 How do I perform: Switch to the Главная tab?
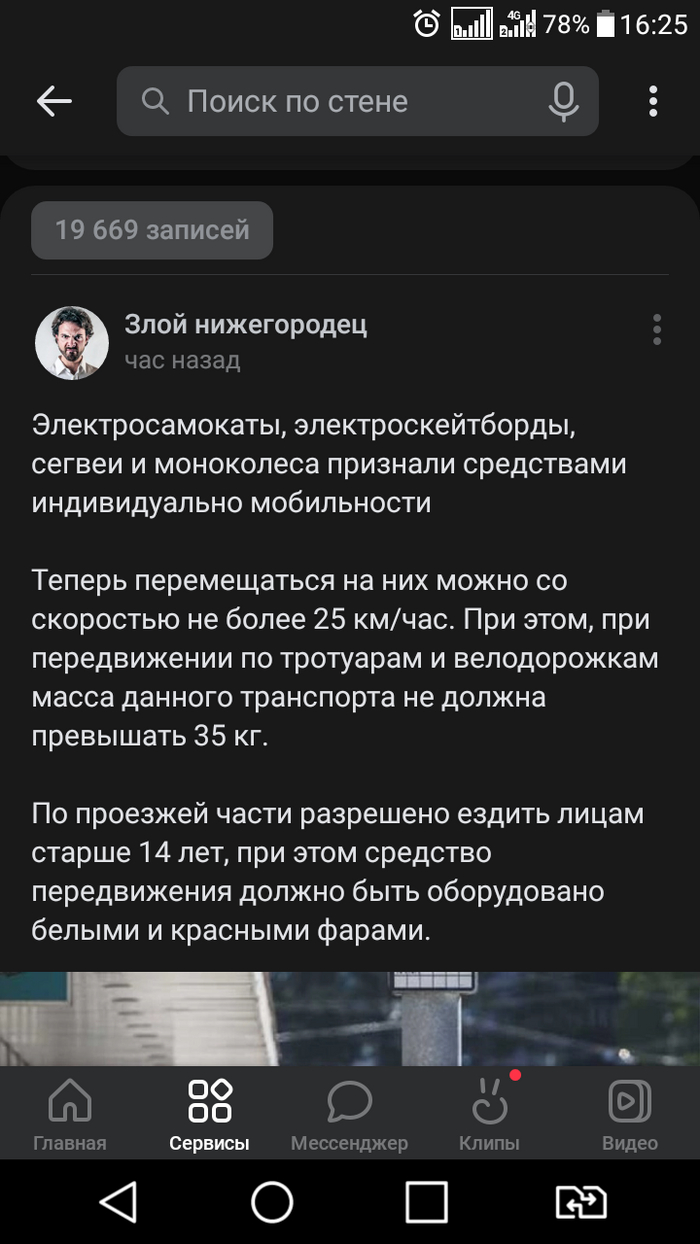(x=70, y=1115)
